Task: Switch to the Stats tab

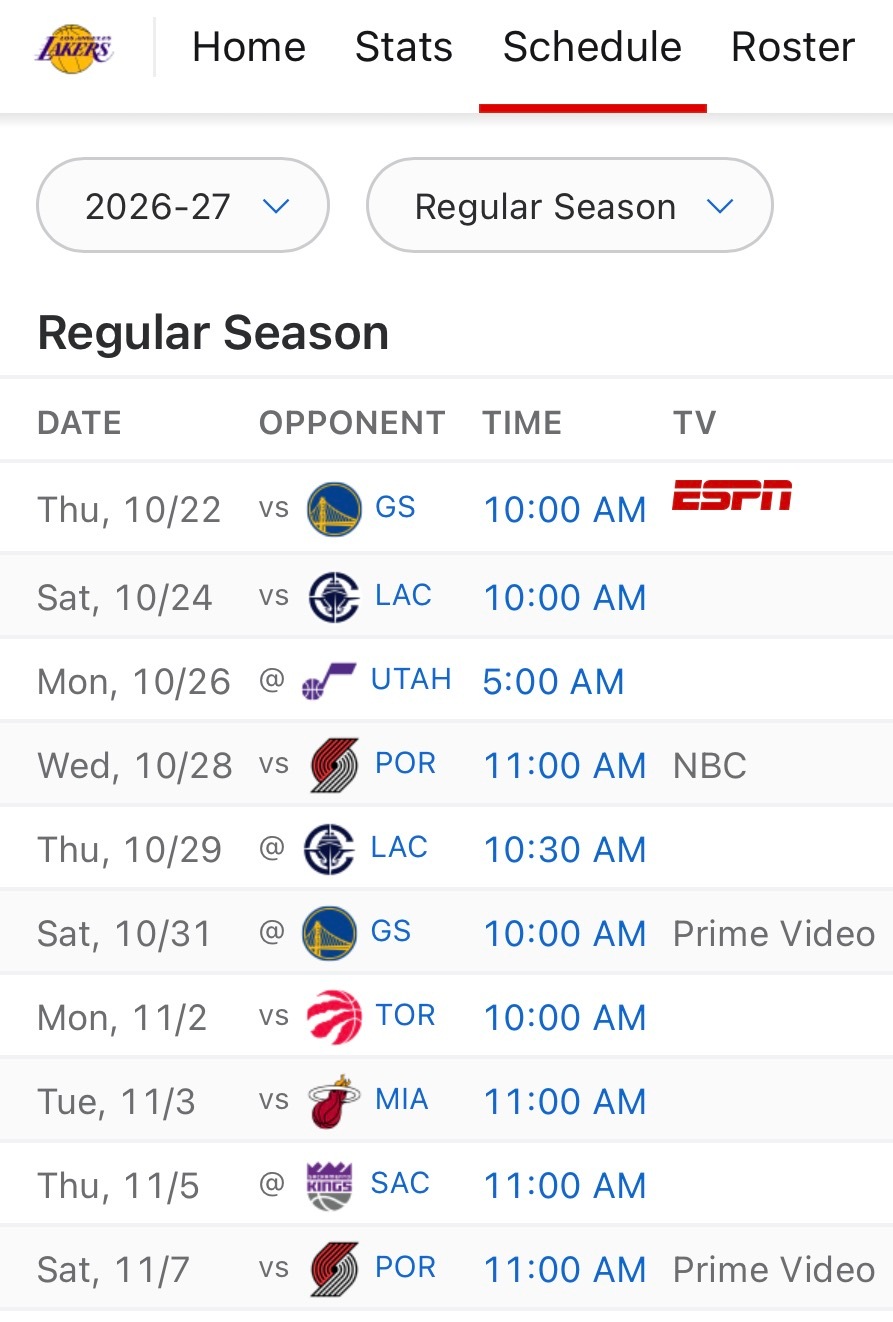Action: 404,47
